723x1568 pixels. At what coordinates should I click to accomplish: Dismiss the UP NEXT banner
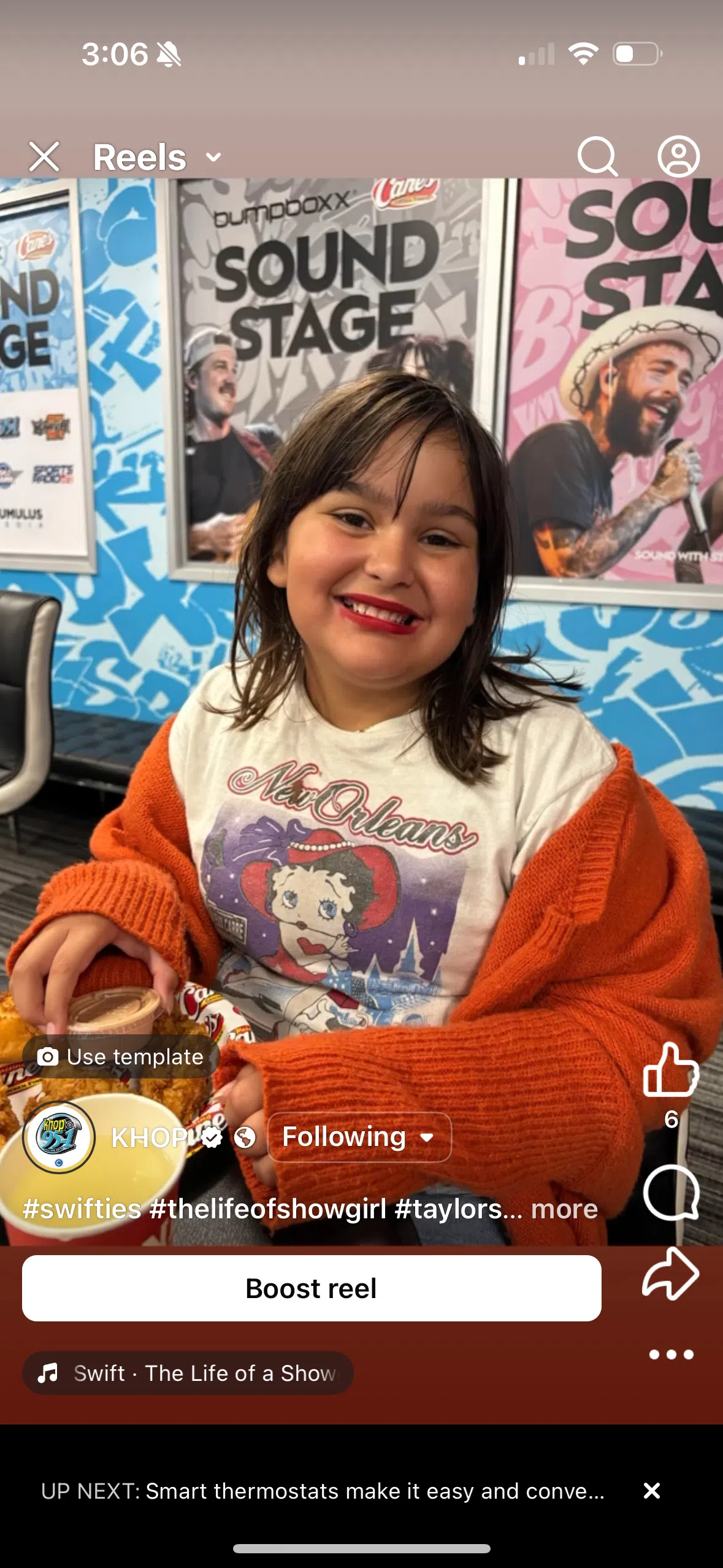652,1491
